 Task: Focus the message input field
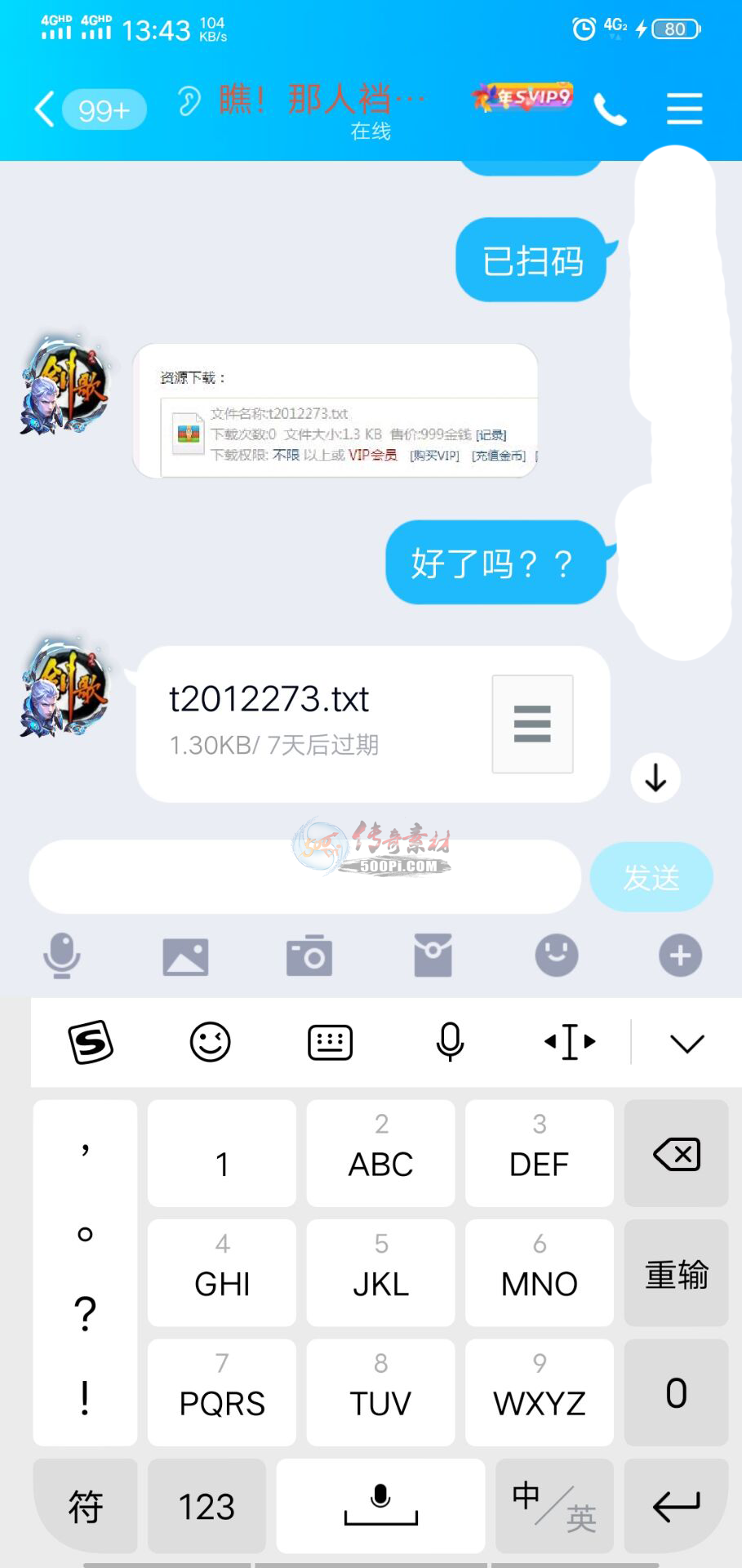click(304, 877)
